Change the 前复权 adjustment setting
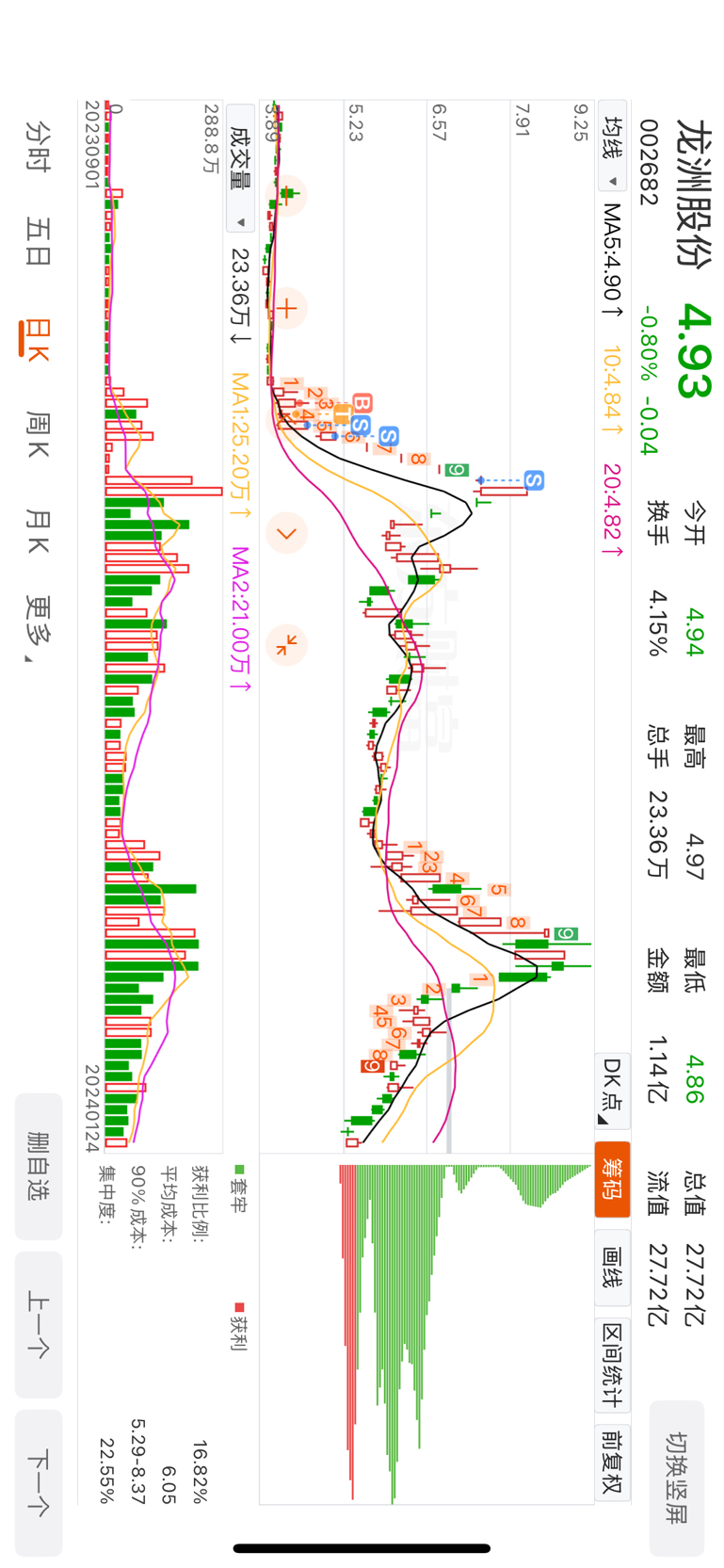Screen dimensions: 724x1568 coord(612,1462)
